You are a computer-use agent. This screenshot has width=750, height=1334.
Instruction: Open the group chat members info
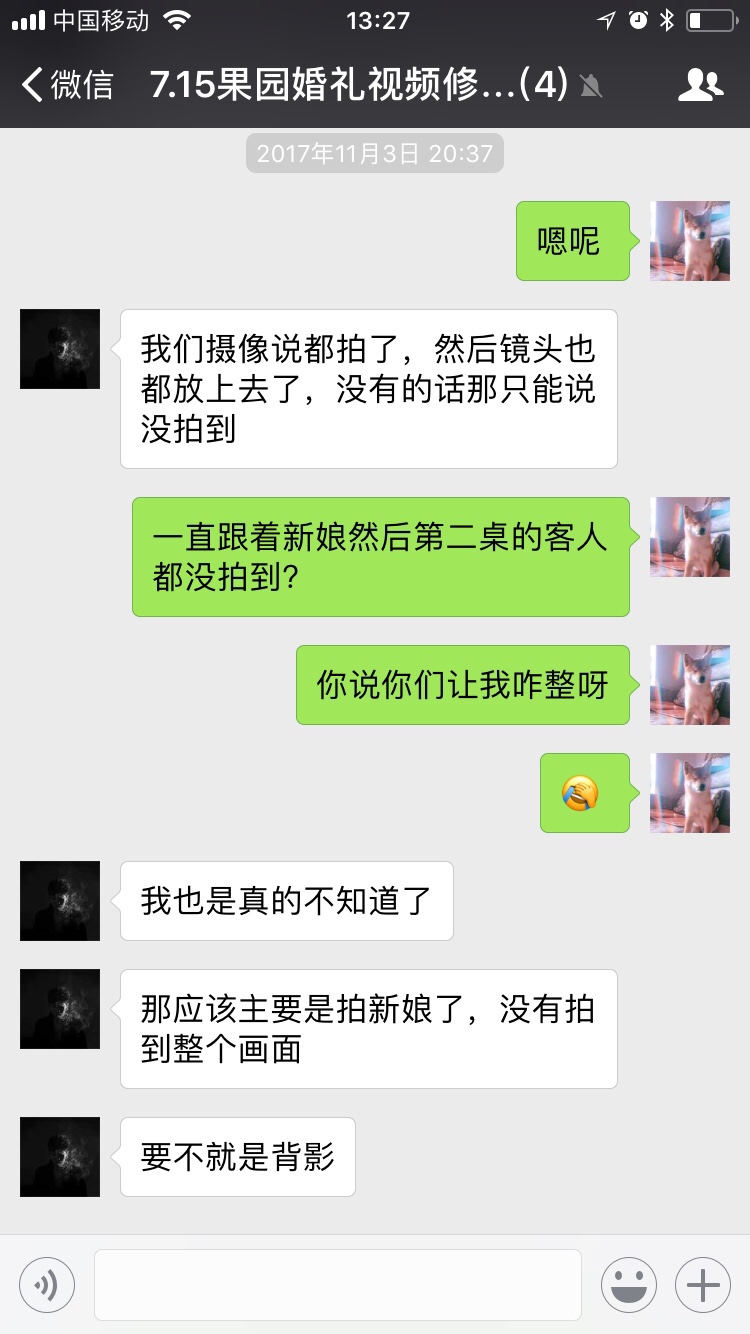[700, 85]
